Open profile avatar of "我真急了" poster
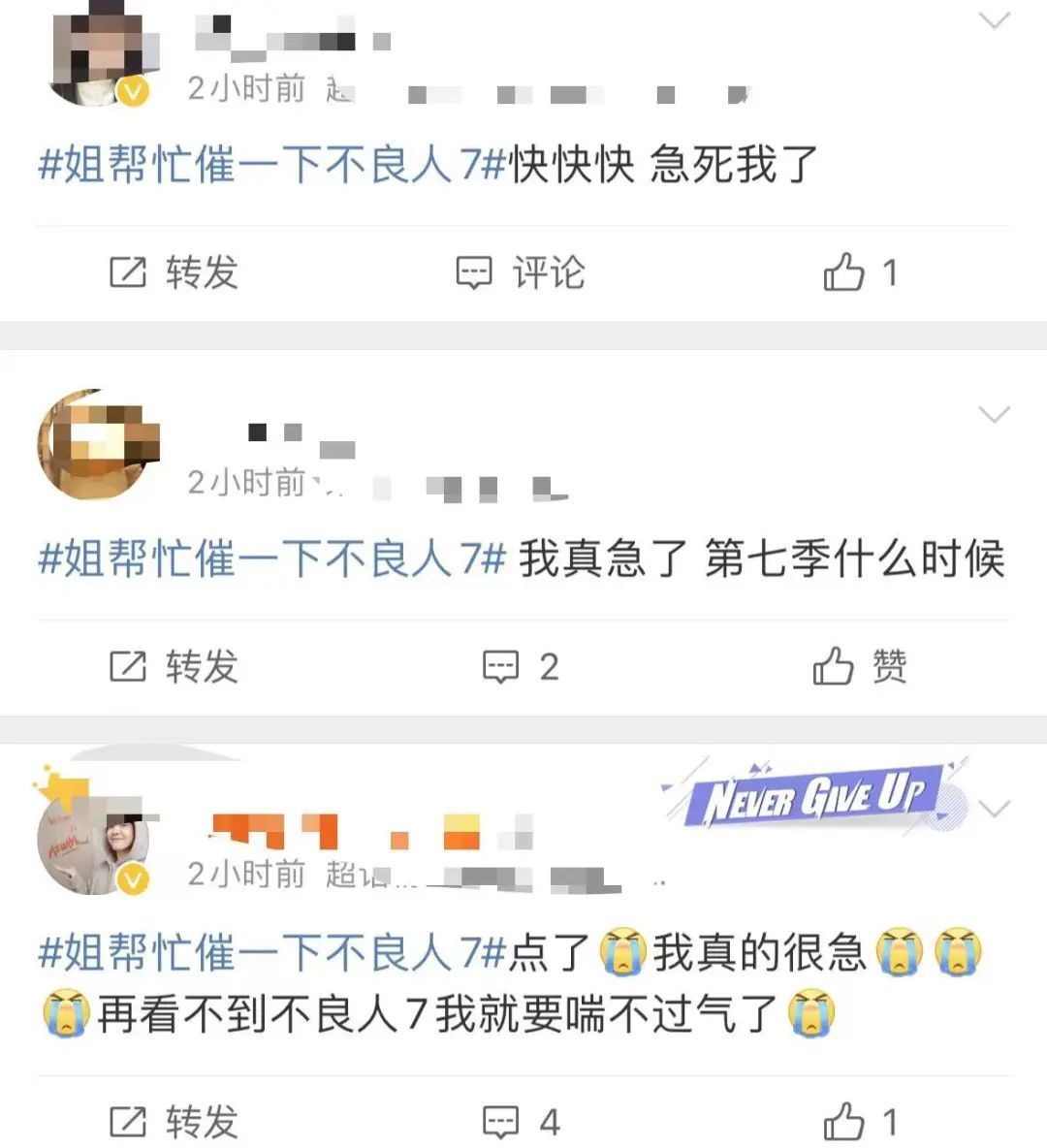This screenshot has width=1047, height=1148. (96, 444)
